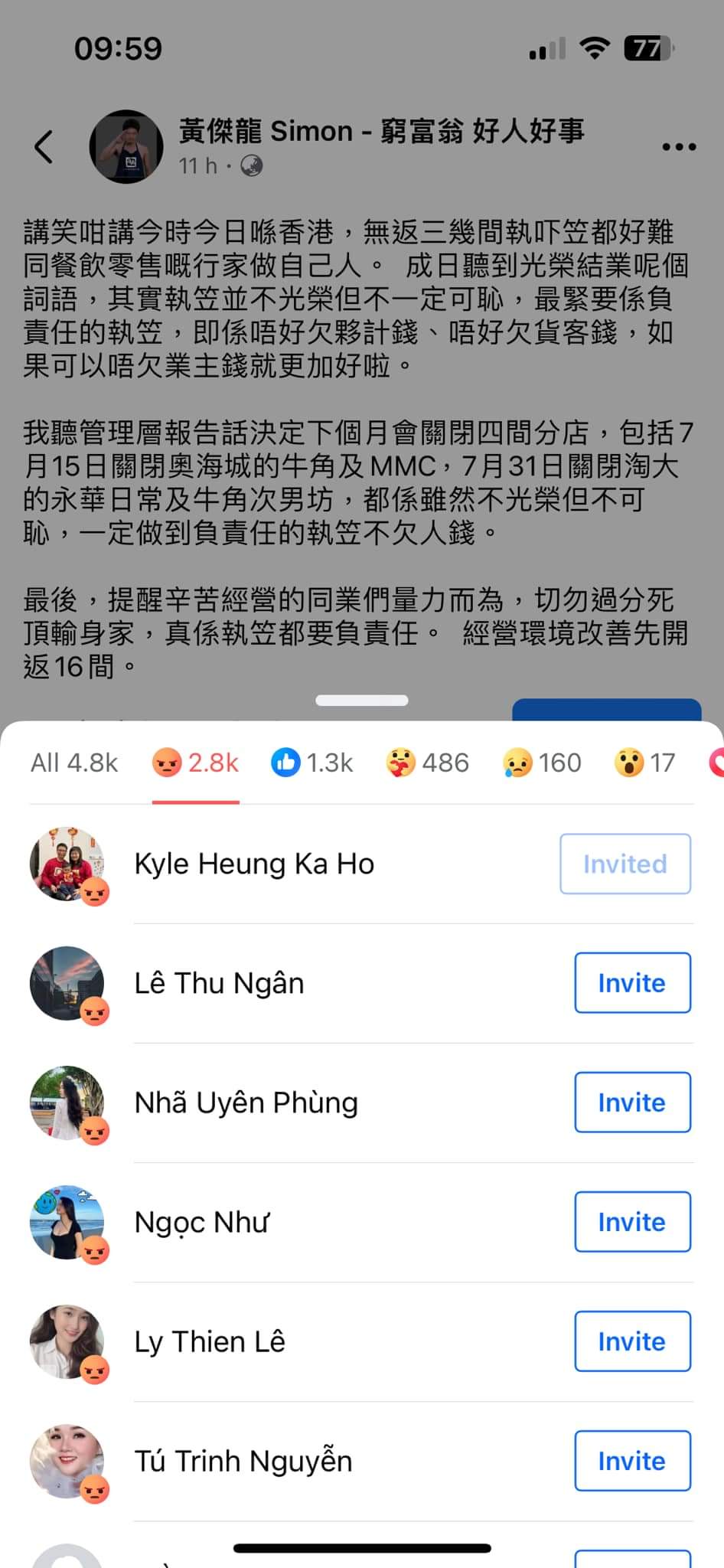Open Lê Thu Ngân's profile

[219, 983]
